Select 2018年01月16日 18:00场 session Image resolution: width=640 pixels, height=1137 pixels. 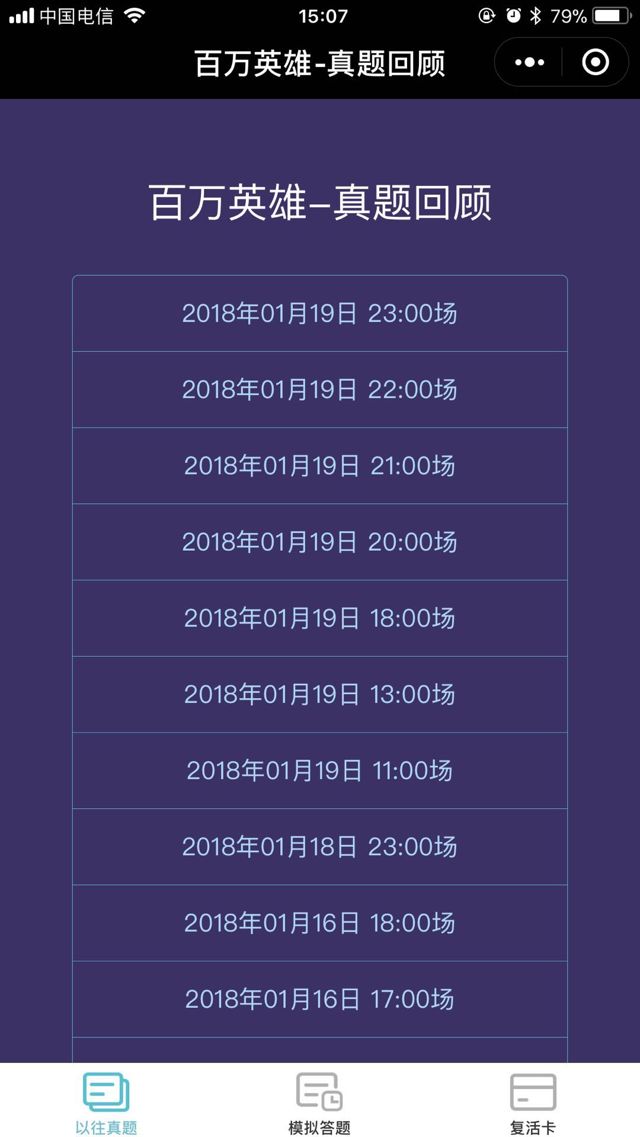pos(320,923)
